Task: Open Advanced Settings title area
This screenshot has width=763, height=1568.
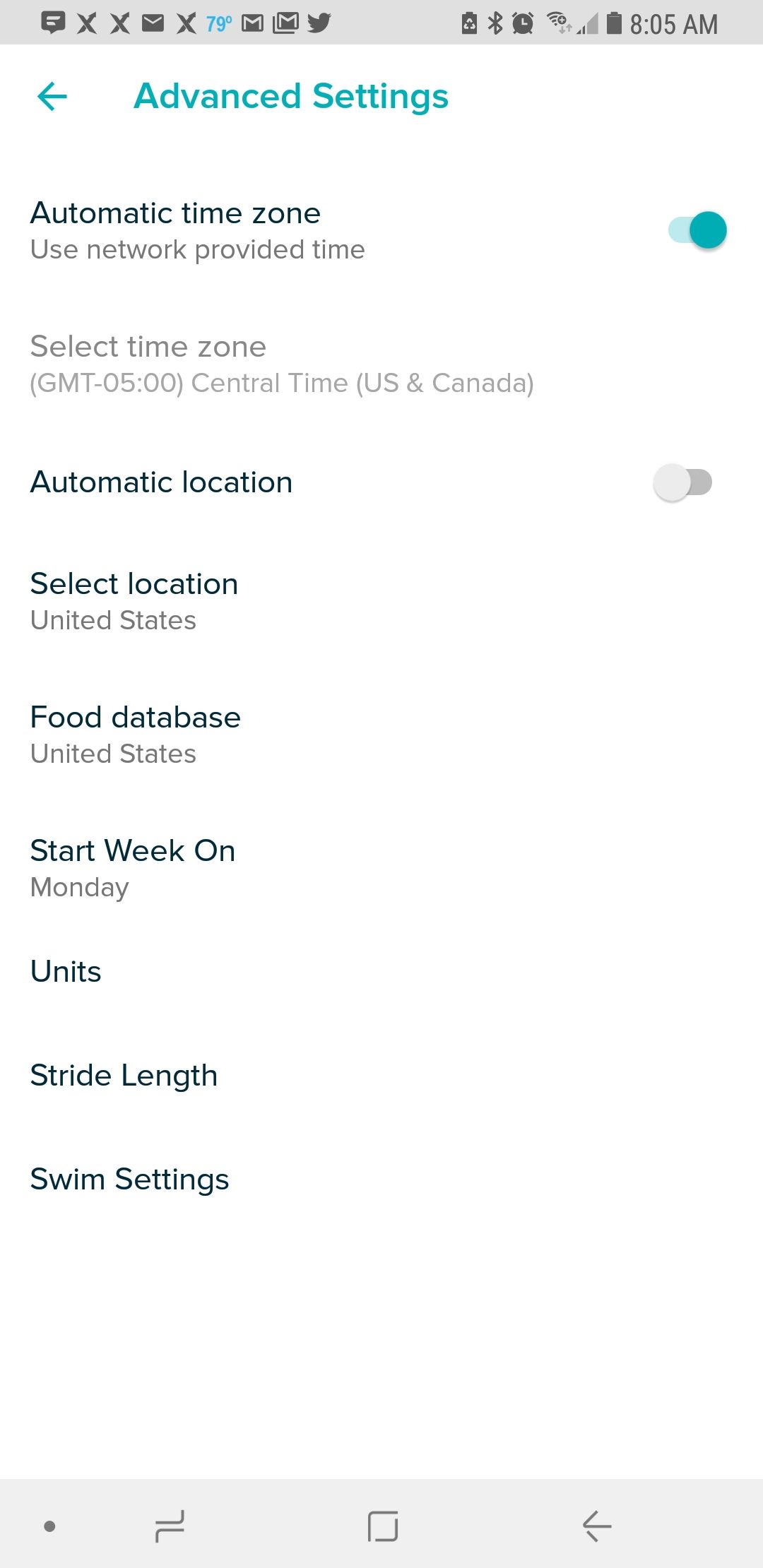Action: click(291, 96)
